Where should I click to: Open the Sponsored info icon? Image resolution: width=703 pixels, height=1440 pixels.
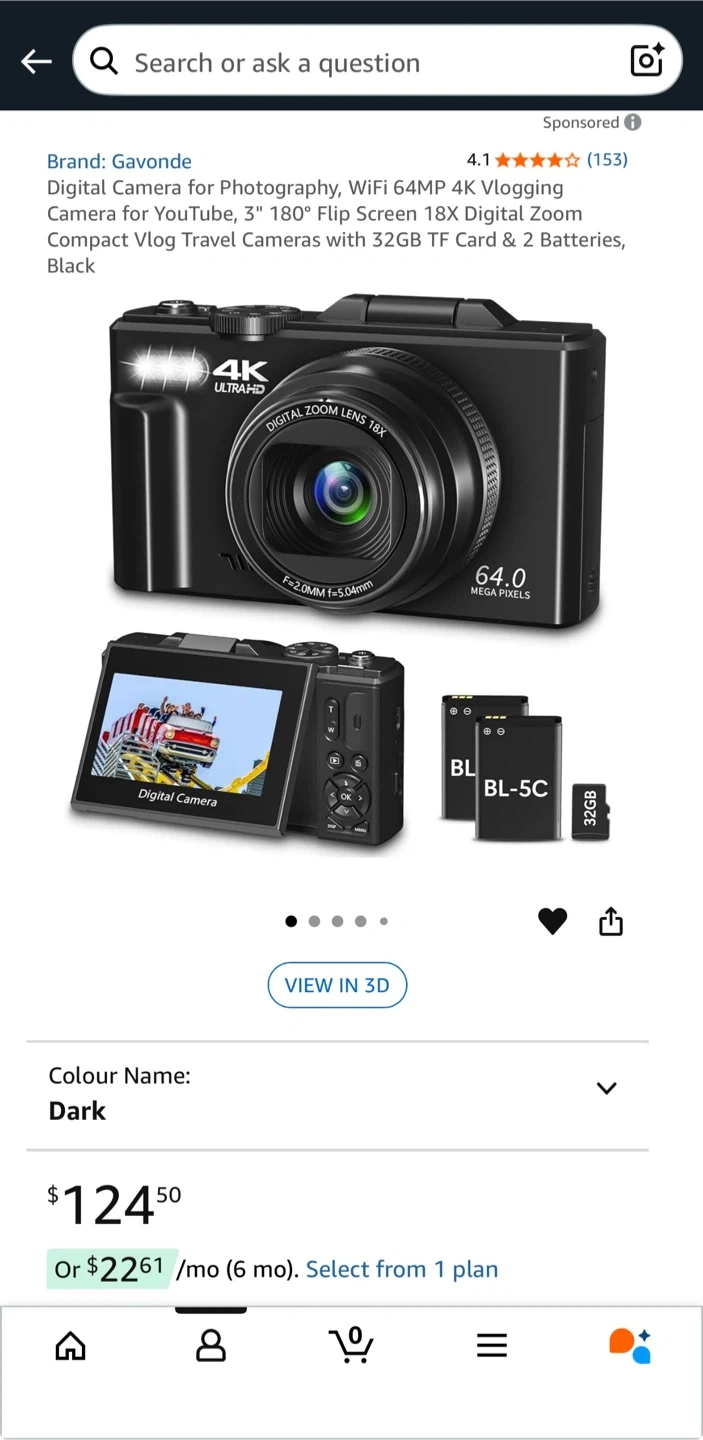(633, 122)
